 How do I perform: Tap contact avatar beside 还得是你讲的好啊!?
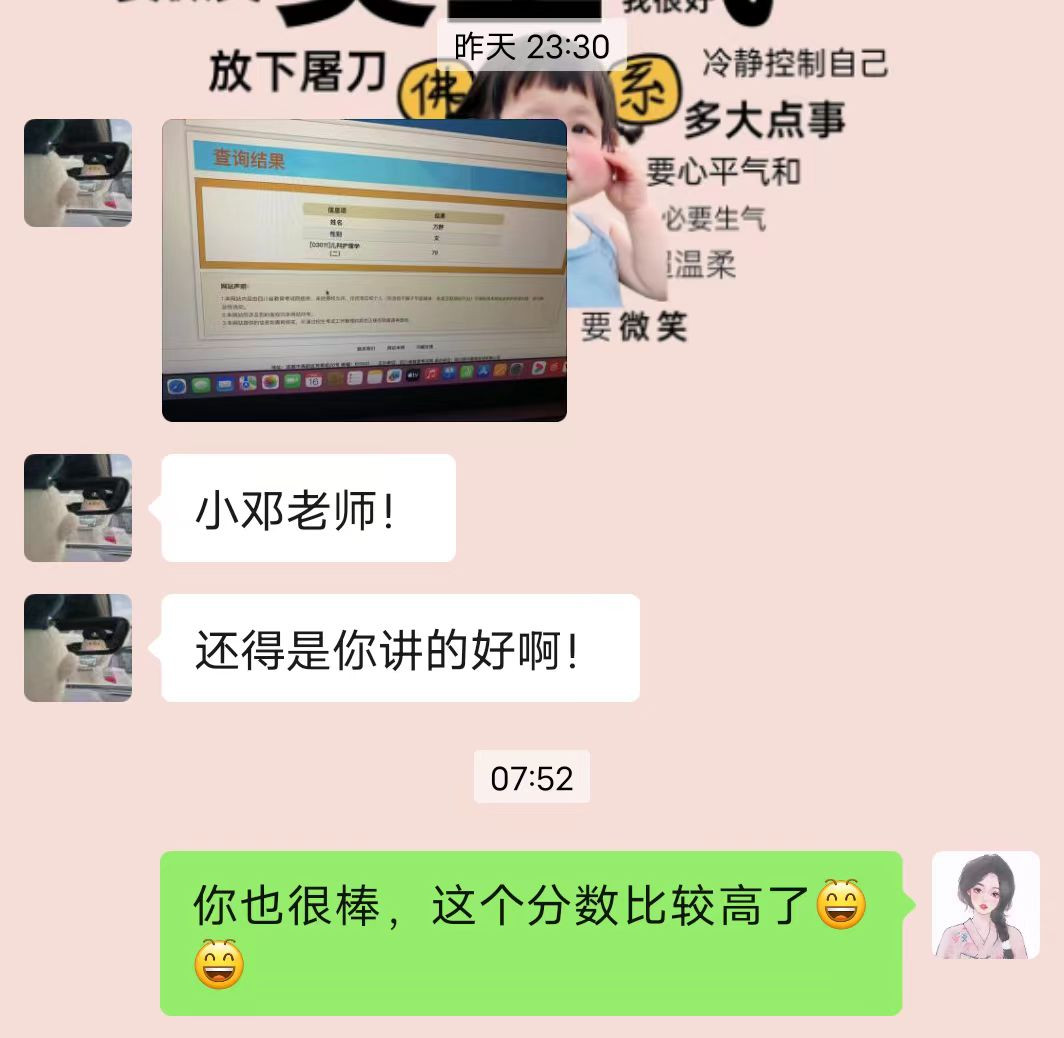pyautogui.click(x=78, y=648)
